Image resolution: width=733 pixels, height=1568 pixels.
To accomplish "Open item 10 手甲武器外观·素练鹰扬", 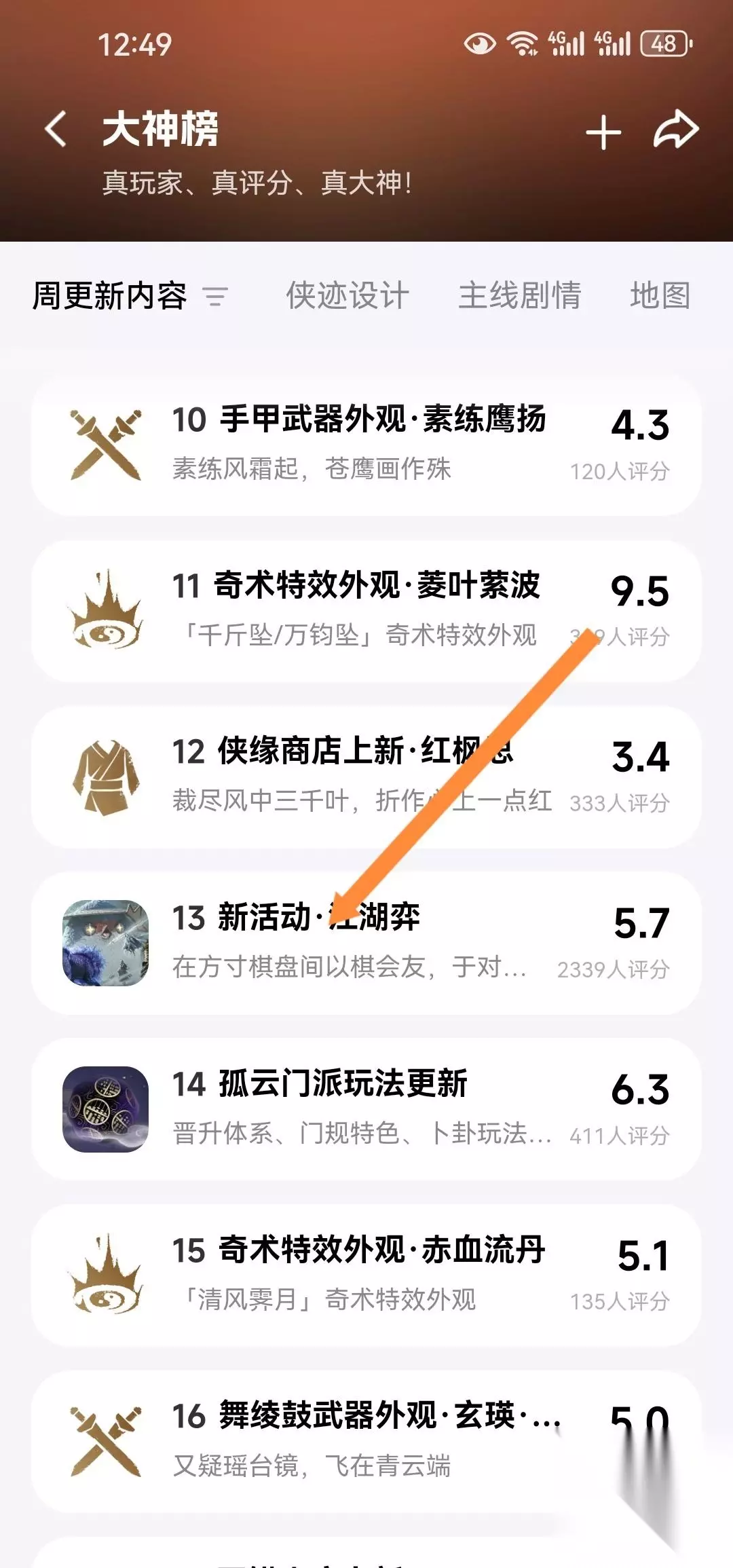I will pyautogui.click(x=366, y=445).
